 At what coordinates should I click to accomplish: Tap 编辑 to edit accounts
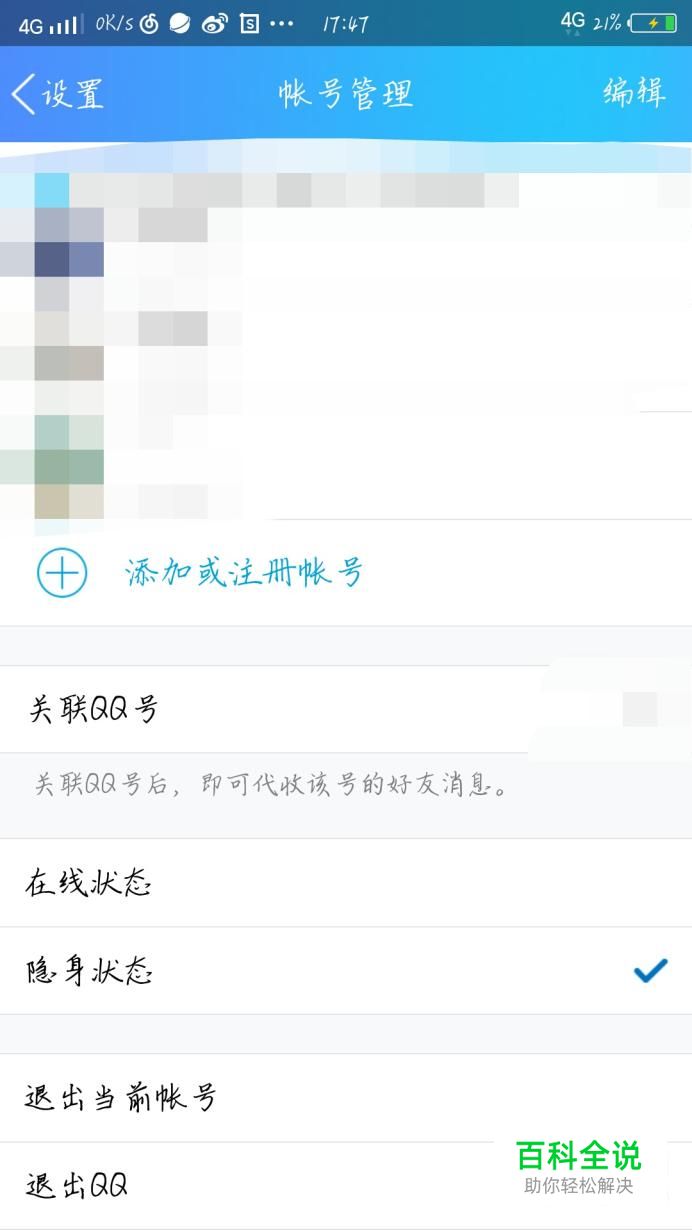point(635,92)
